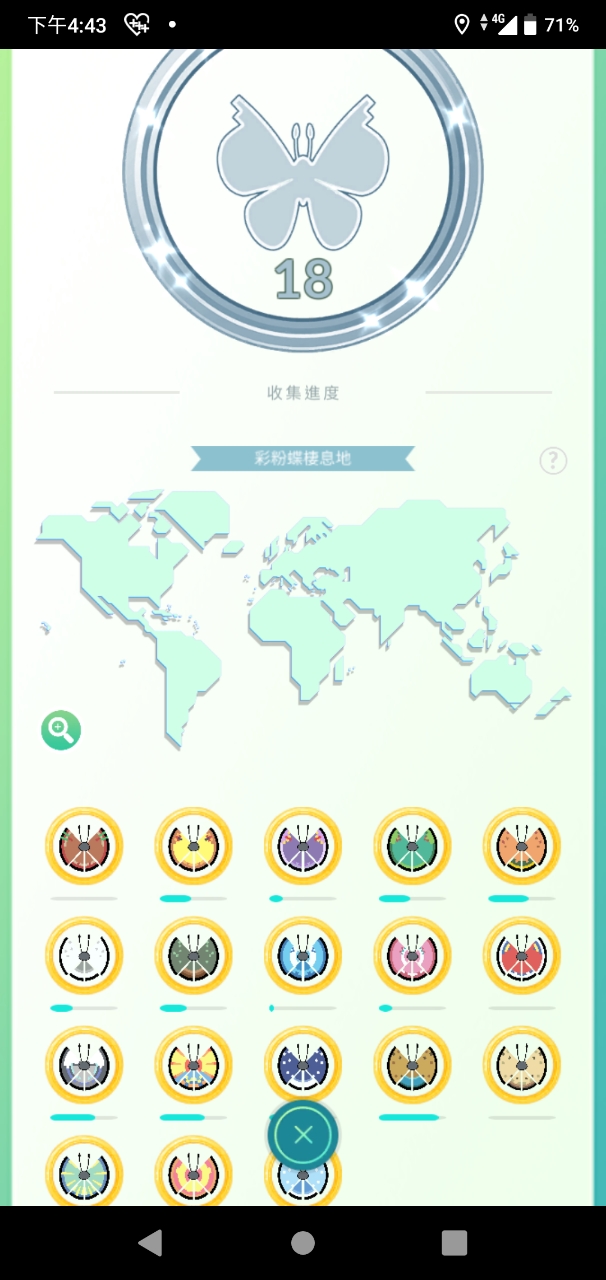Image resolution: width=606 pixels, height=1280 pixels.
Task: Select the purple Vivillon pattern badge
Action: [x=303, y=847]
